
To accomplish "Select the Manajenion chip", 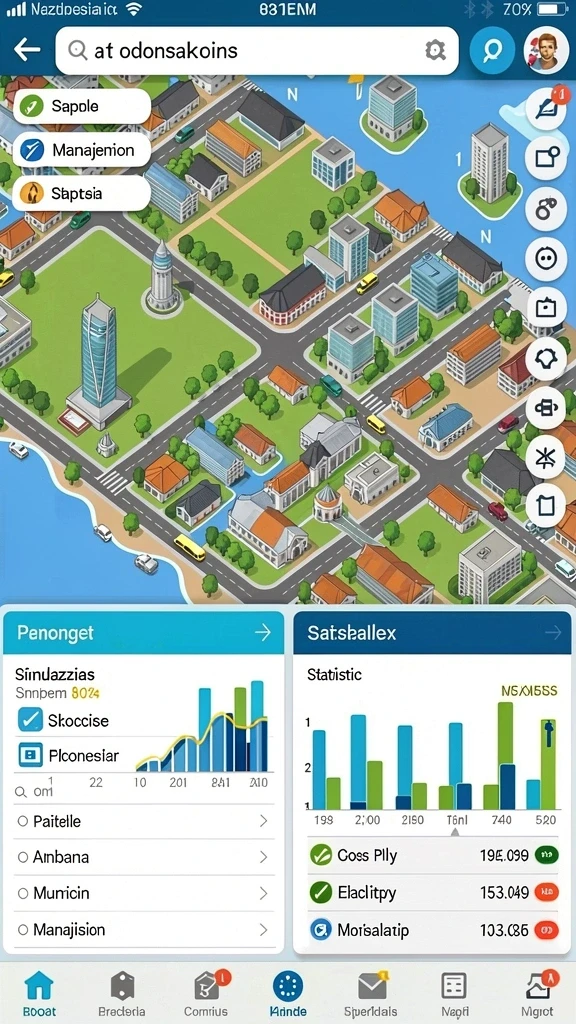I will [82, 150].
